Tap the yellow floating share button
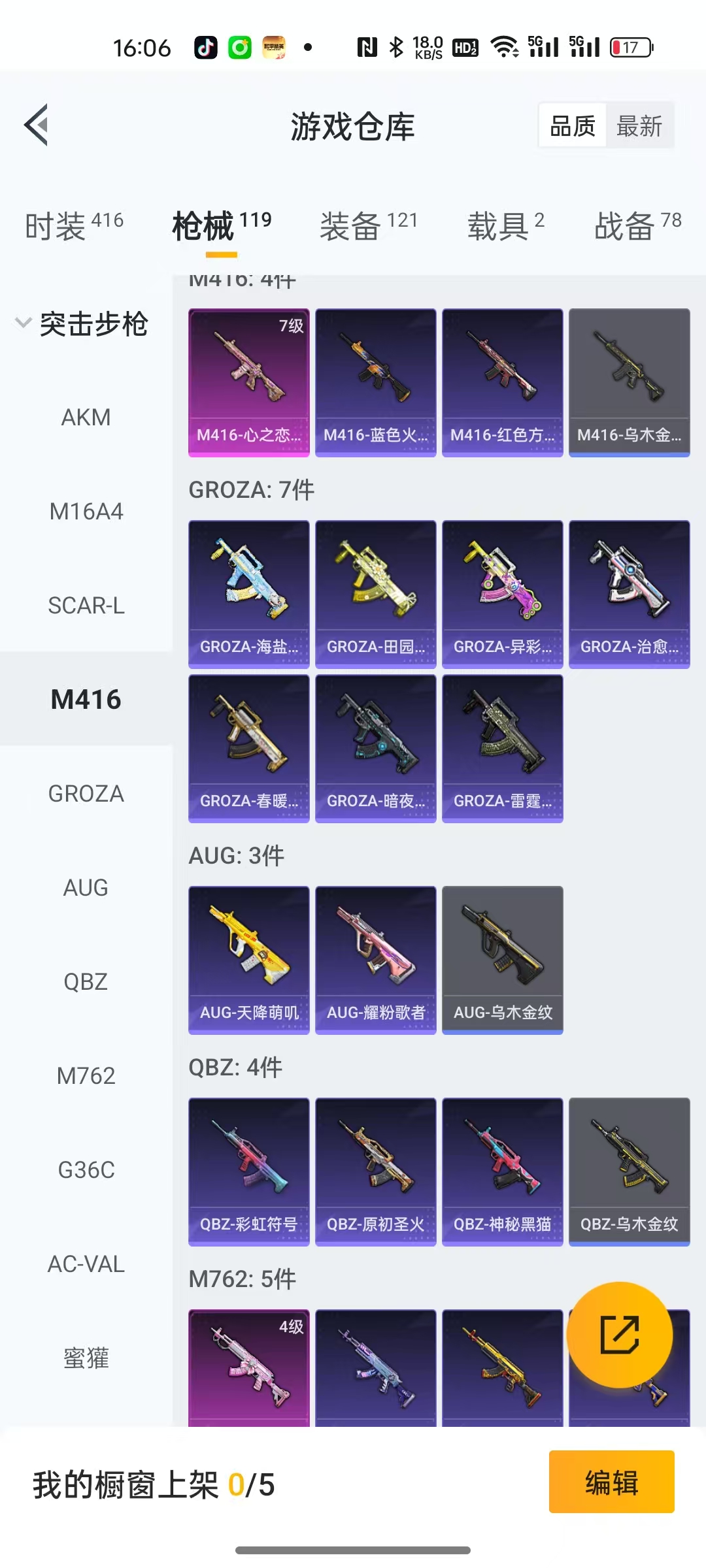706x1568 pixels. pyautogui.click(x=619, y=1335)
